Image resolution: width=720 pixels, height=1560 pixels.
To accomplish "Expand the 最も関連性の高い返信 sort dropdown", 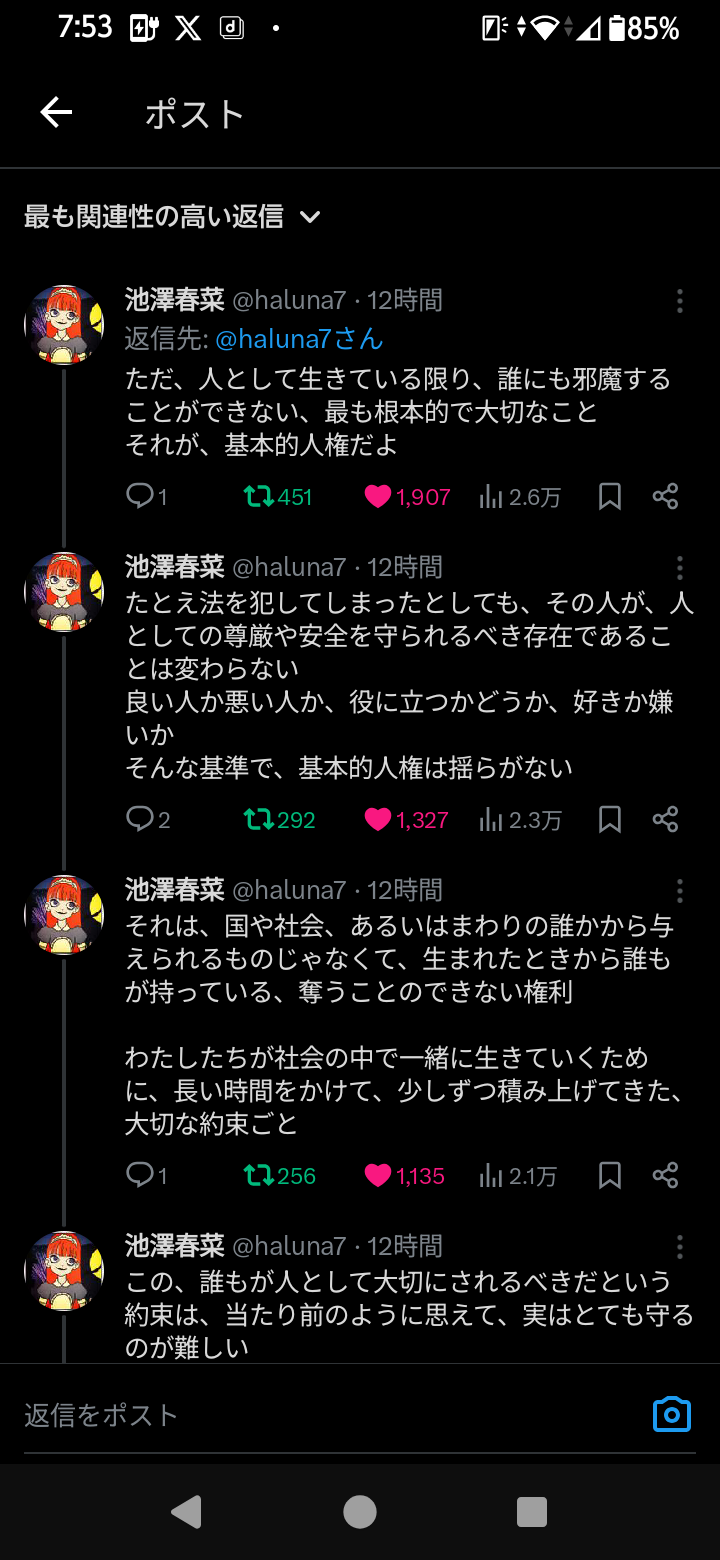I will 310,217.
